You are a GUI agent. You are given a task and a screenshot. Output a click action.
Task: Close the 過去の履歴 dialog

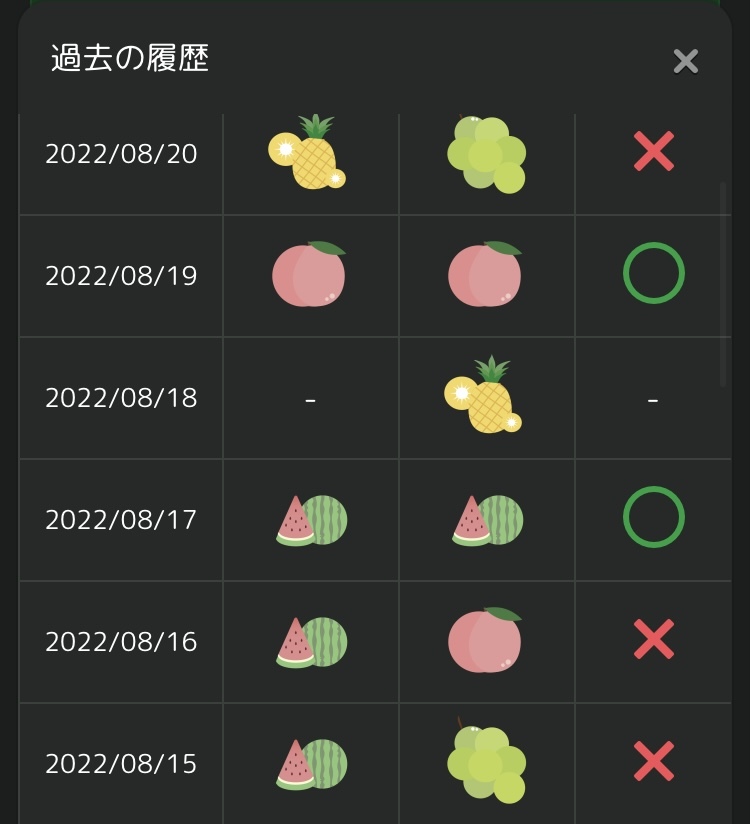685,61
